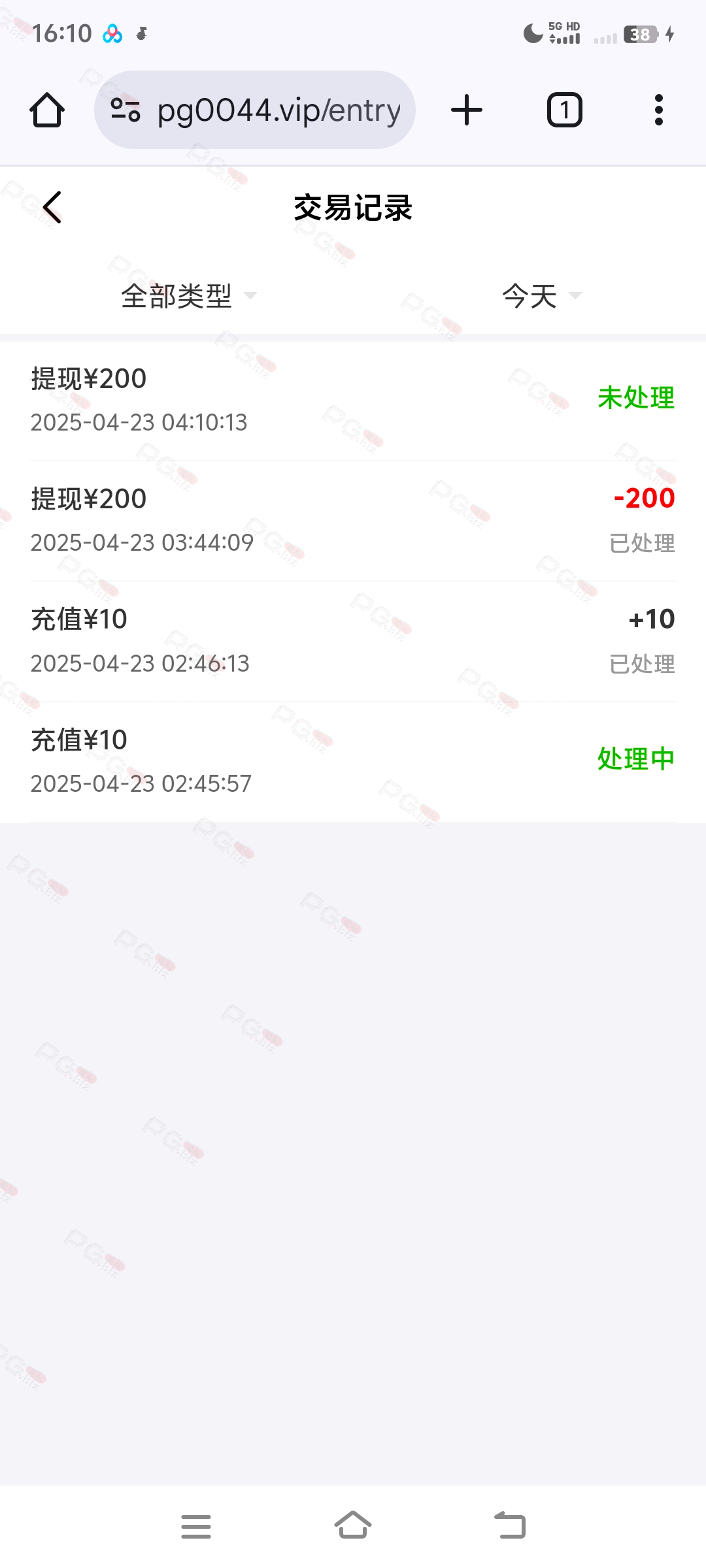Screen dimensions: 706x1568
Task: Open recent apps from navigation bar
Action: tap(196, 1526)
